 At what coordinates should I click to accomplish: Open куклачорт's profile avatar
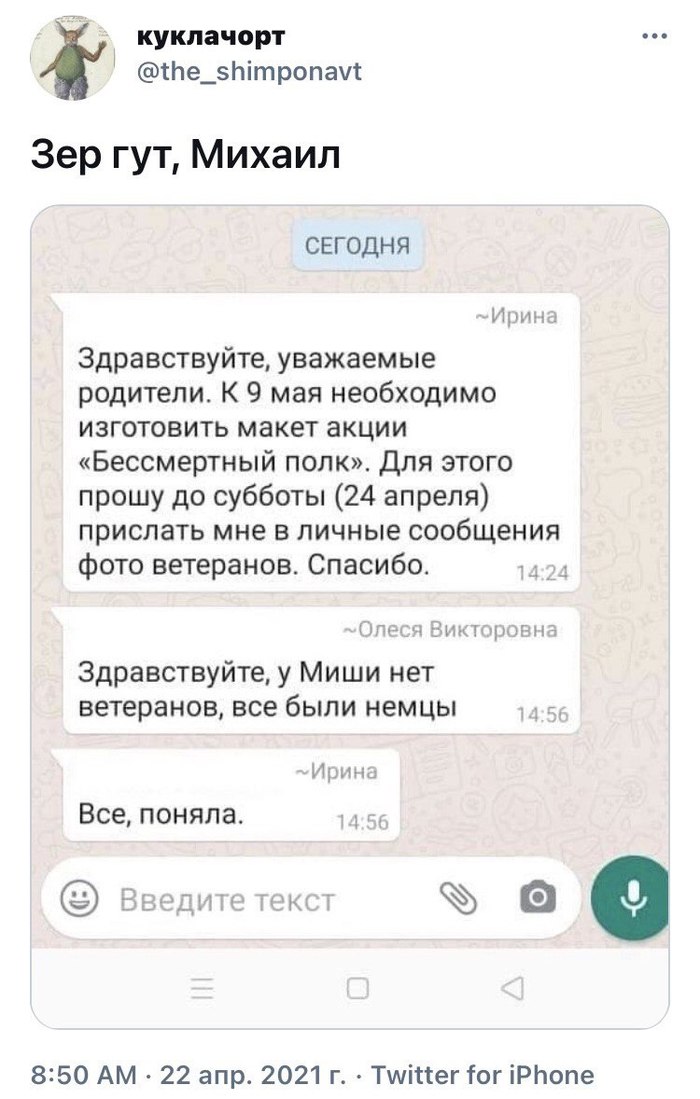point(71,57)
